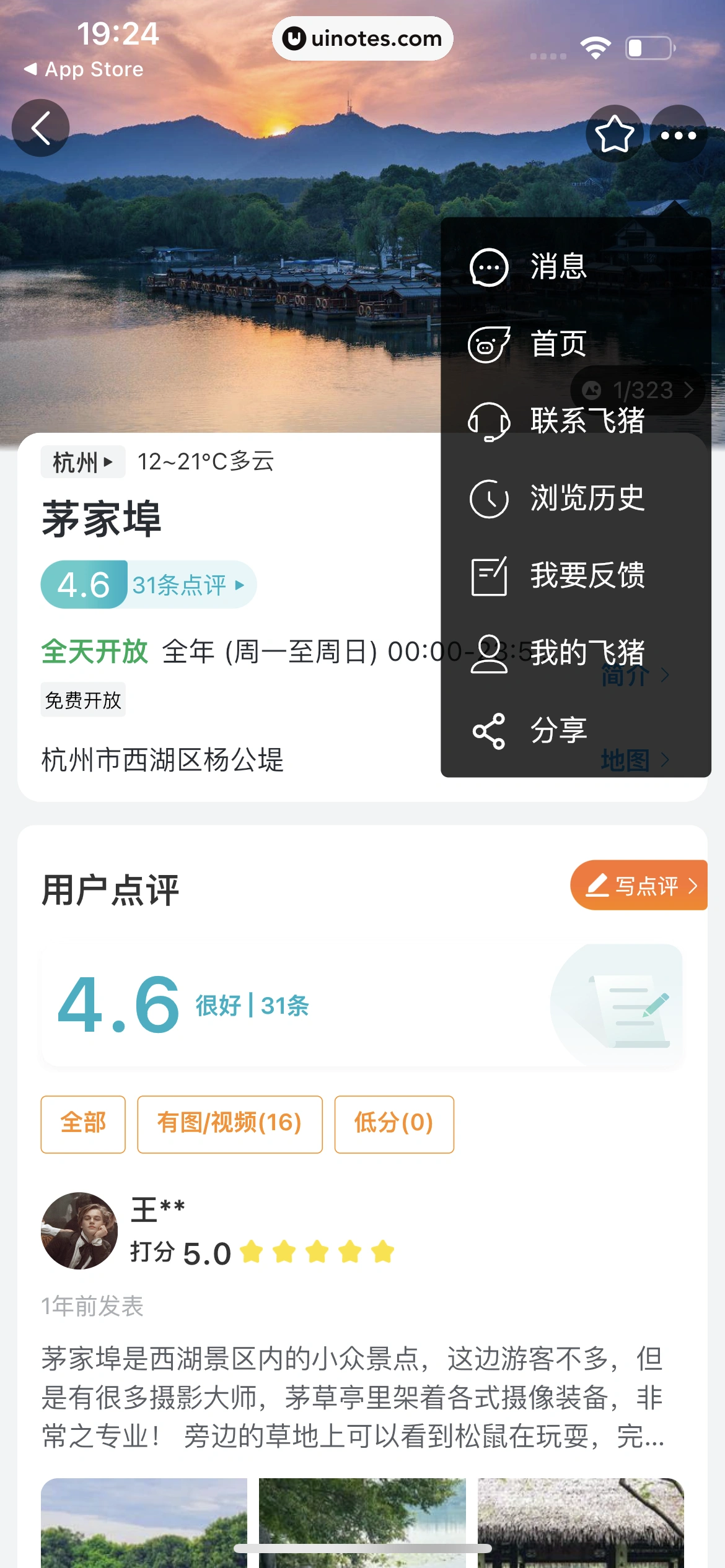Filter reviews by 有图/视频(16)
Screen dimensions: 725x1568
click(x=230, y=1124)
